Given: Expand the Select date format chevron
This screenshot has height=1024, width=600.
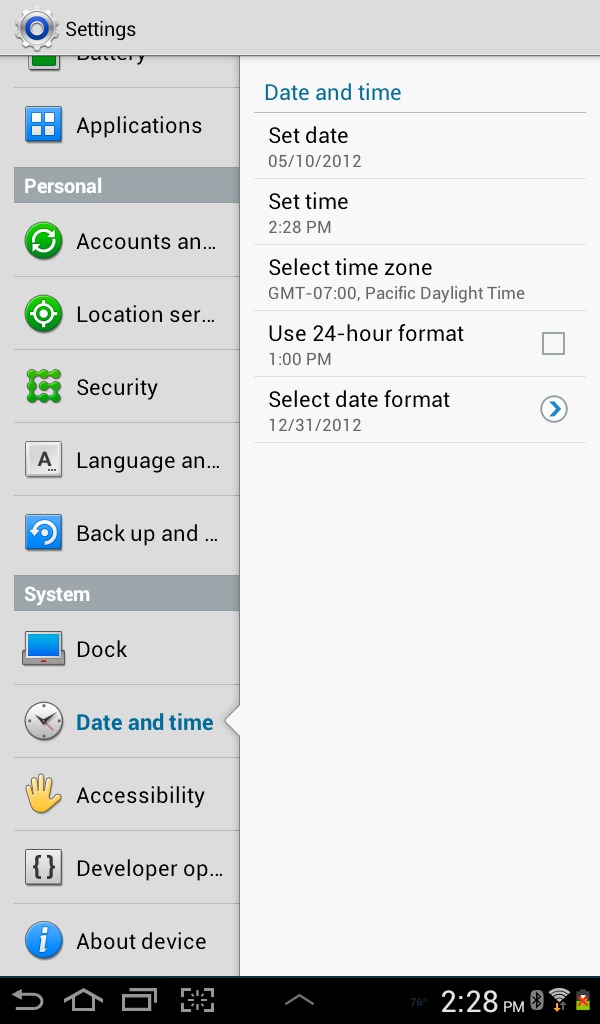Looking at the screenshot, I should (554, 409).
